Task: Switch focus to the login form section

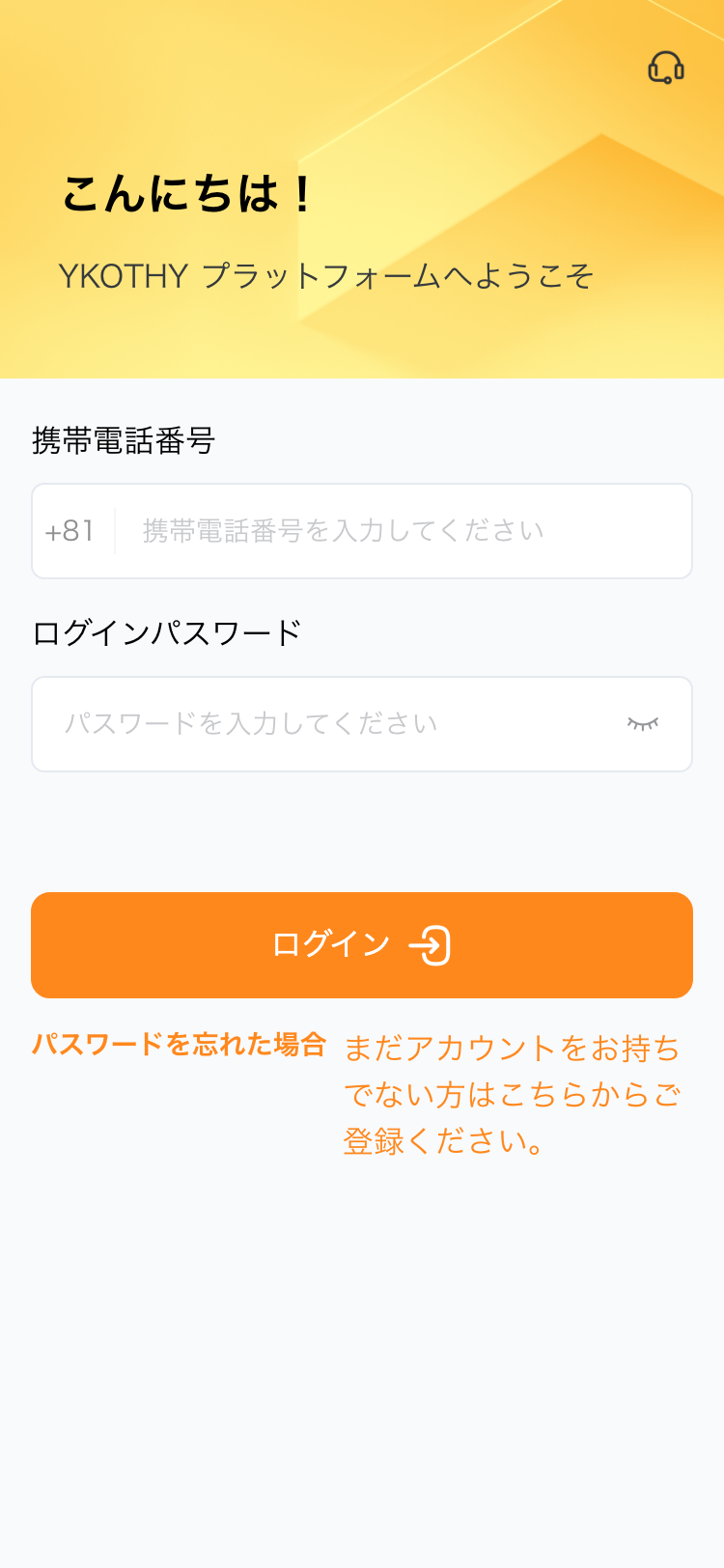Action: pyautogui.click(x=362, y=676)
